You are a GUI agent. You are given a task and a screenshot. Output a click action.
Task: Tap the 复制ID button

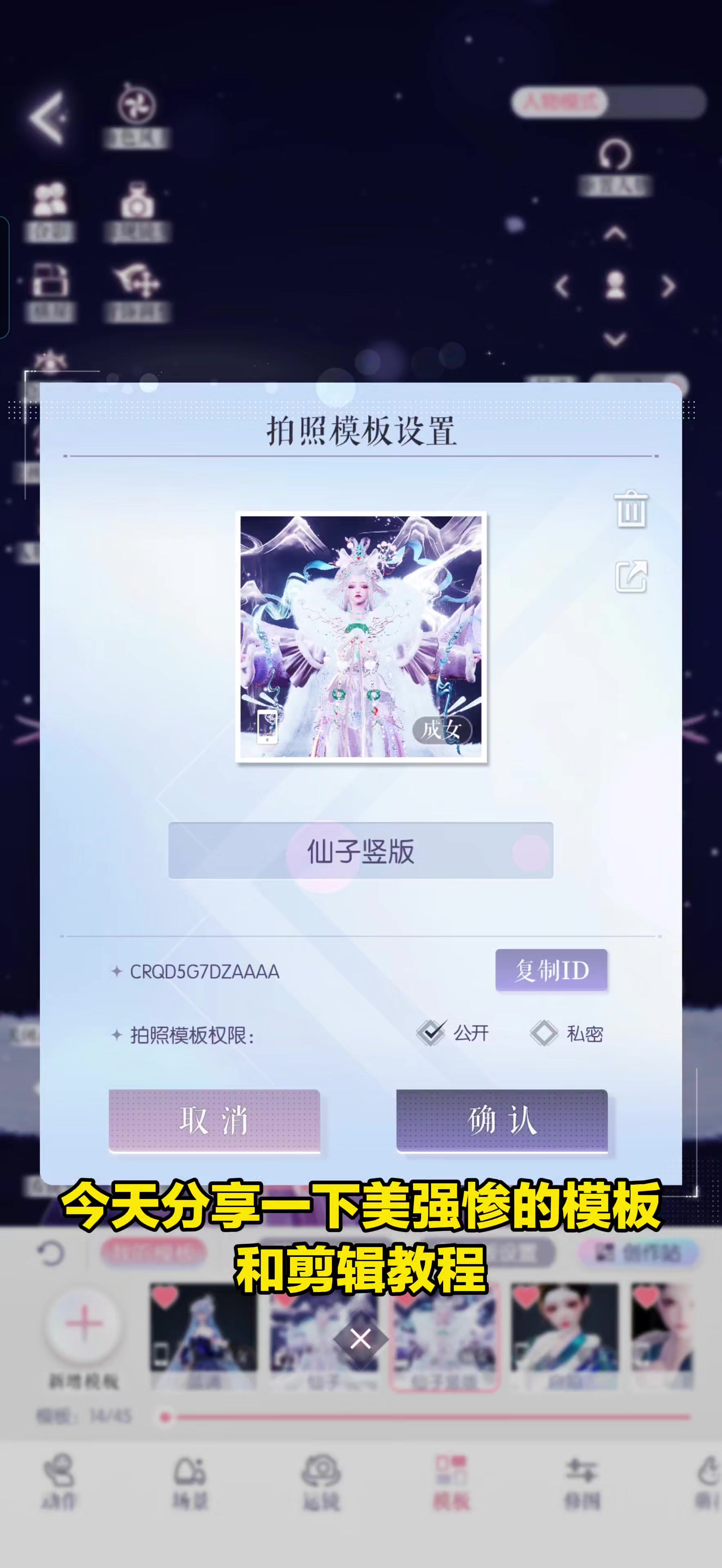551,970
